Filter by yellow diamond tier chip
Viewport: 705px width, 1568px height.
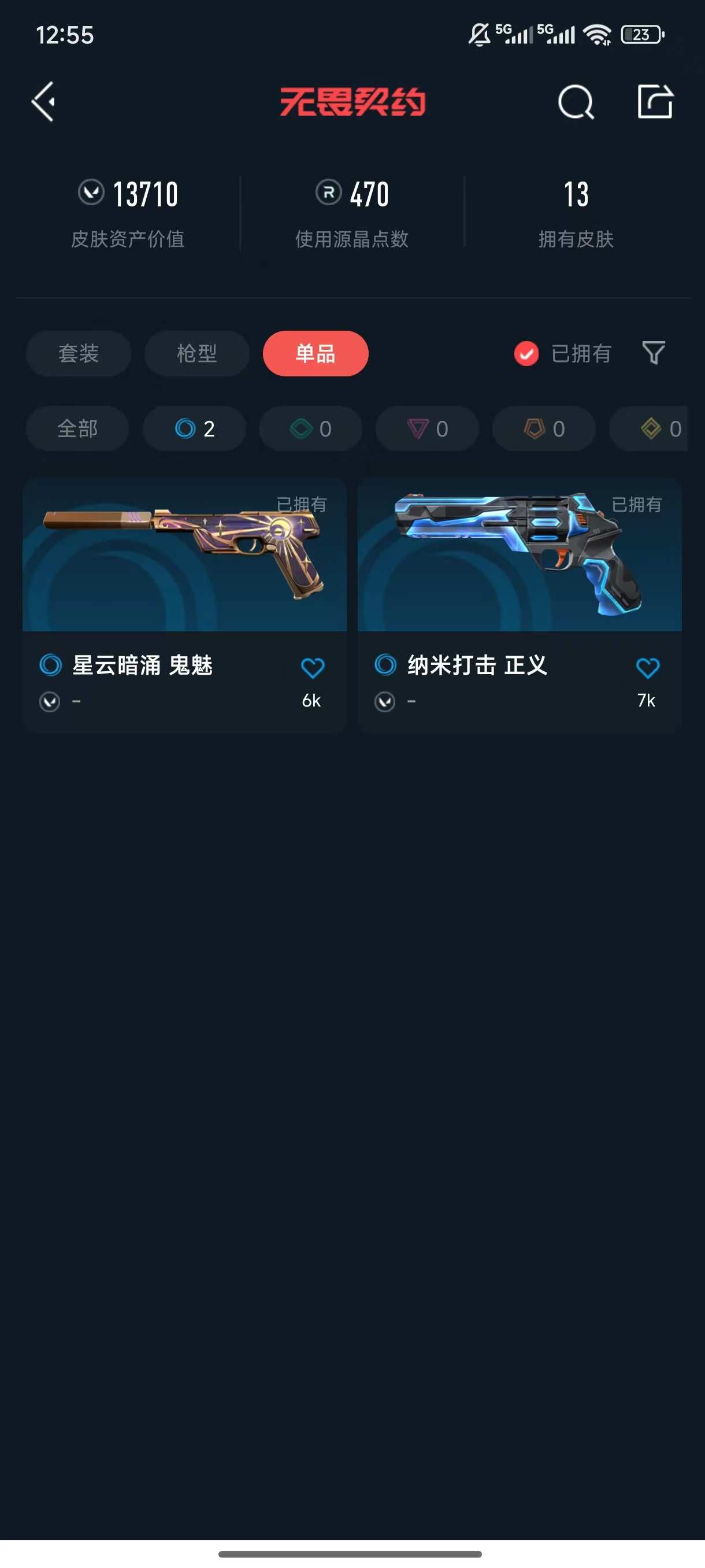(649, 428)
